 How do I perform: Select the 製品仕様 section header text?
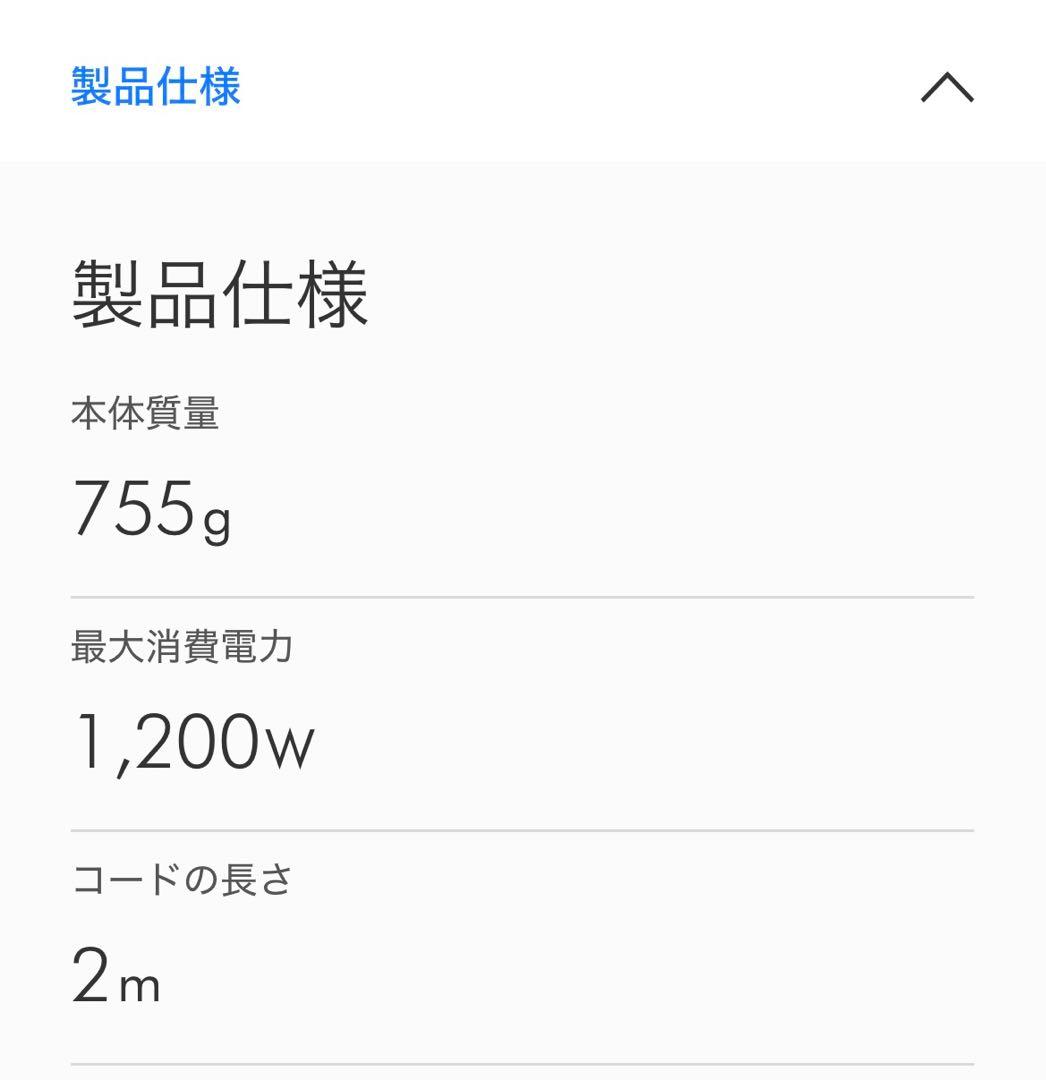155,88
